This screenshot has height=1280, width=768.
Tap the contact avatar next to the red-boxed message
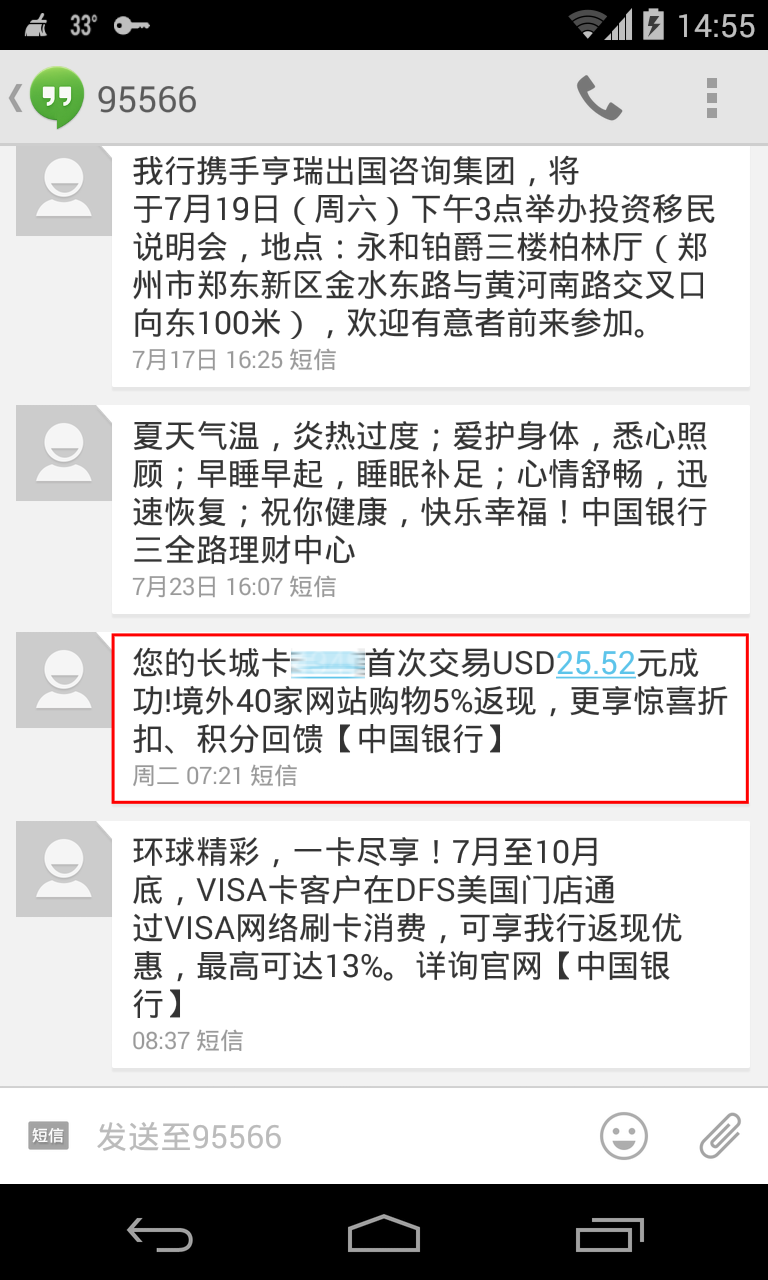click(x=63, y=680)
